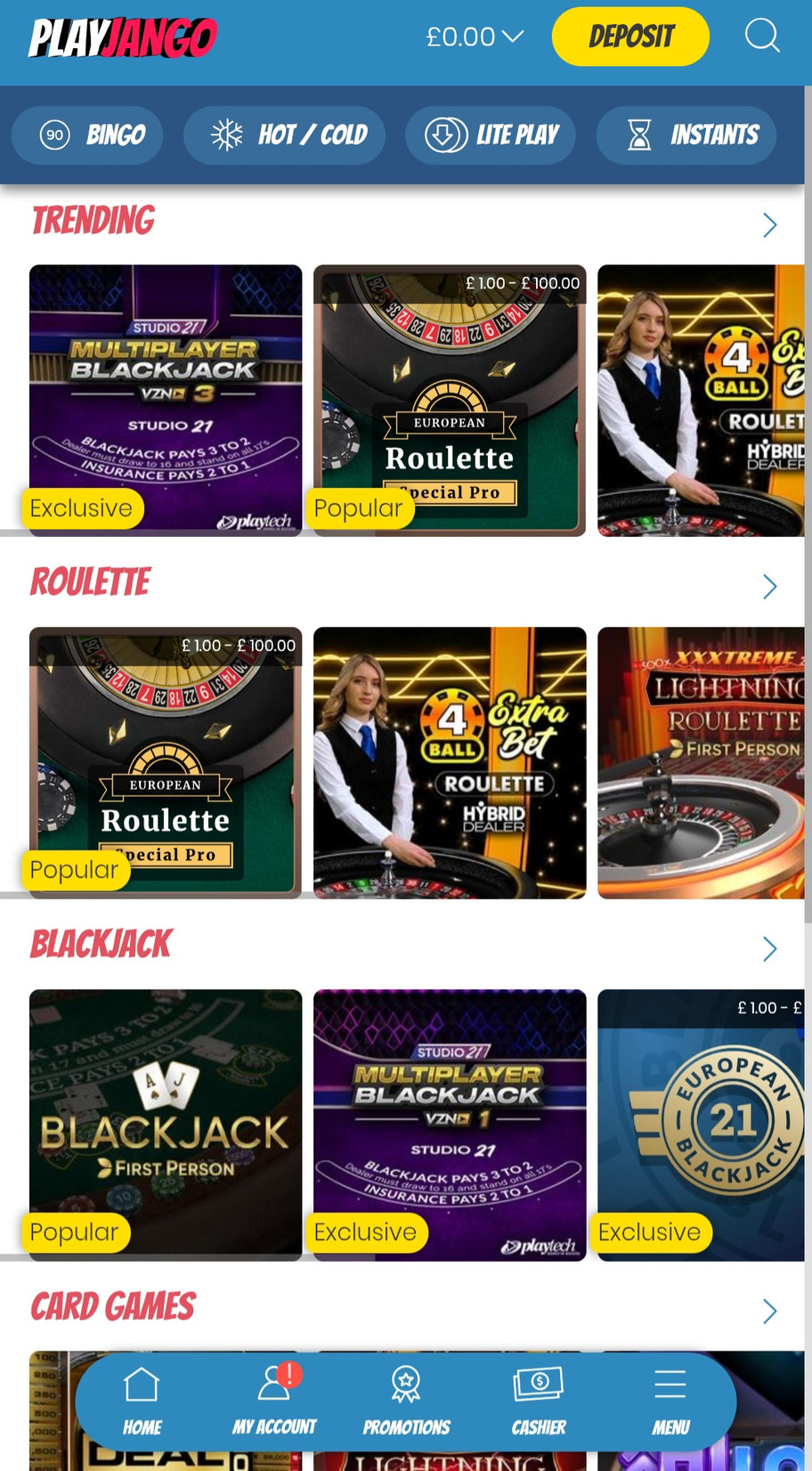Switch to the Promotions tab

[x=406, y=1401]
